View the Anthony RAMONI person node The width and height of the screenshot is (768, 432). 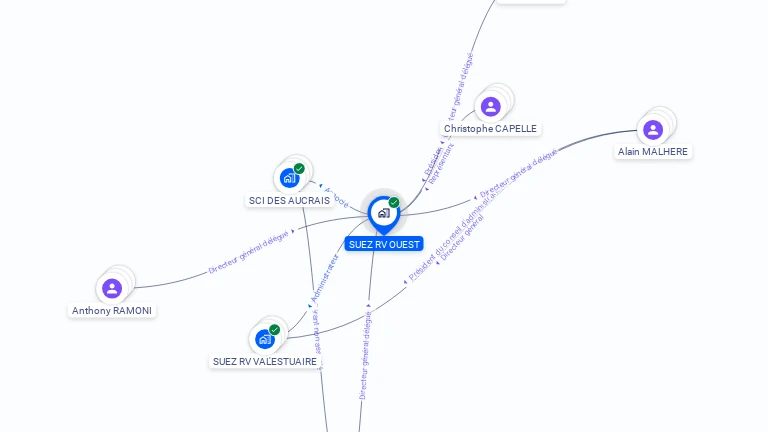(112, 288)
